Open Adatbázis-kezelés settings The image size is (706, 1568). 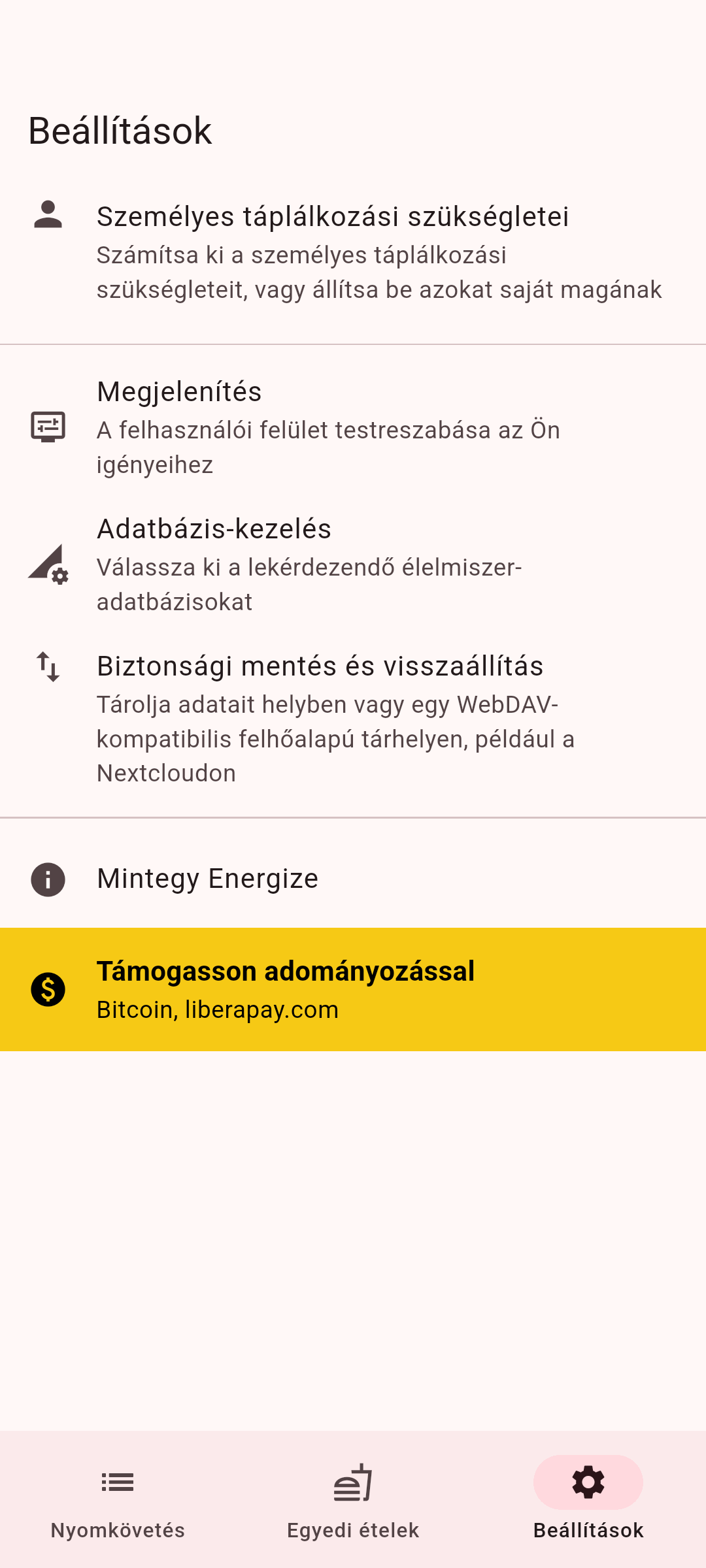tap(353, 564)
